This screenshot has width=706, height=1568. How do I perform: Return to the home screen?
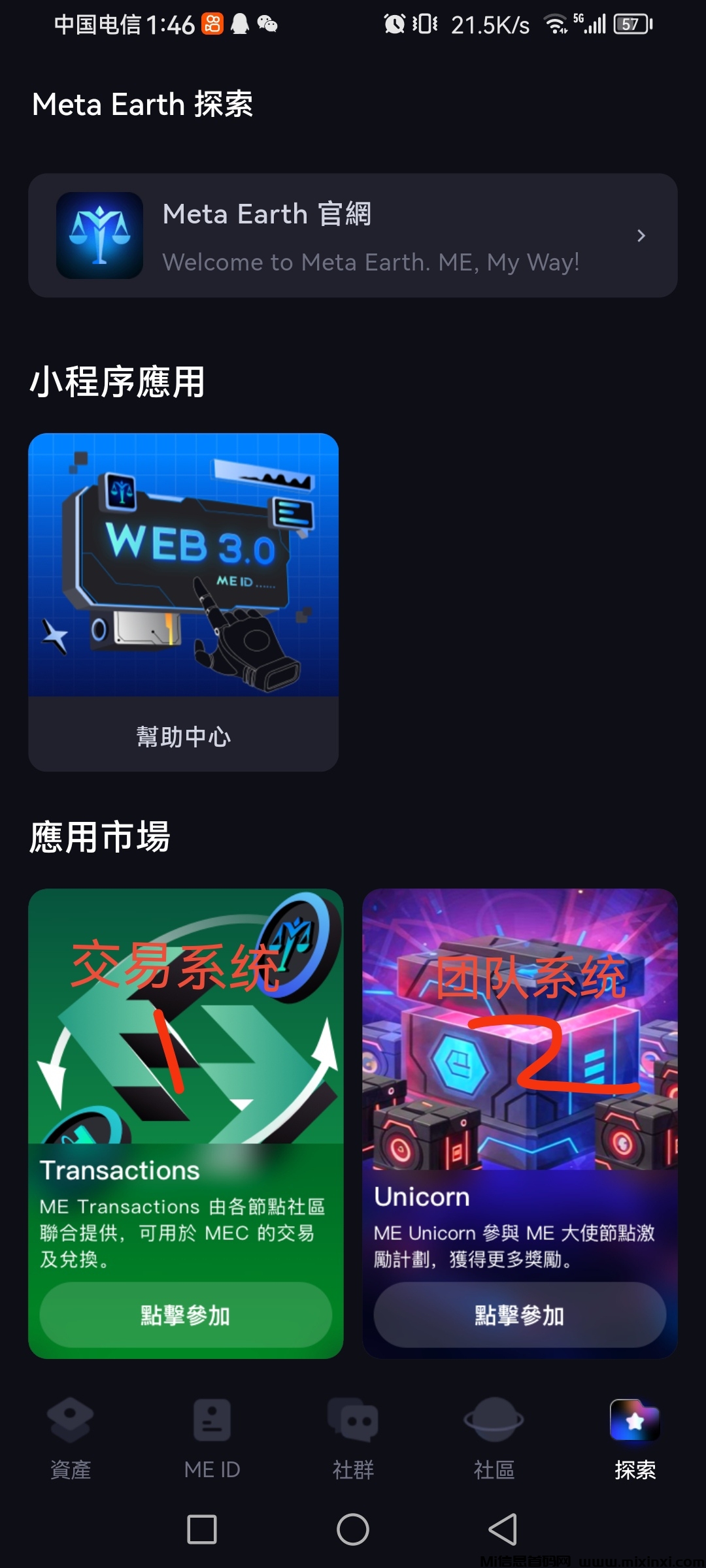coord(353,1529)
